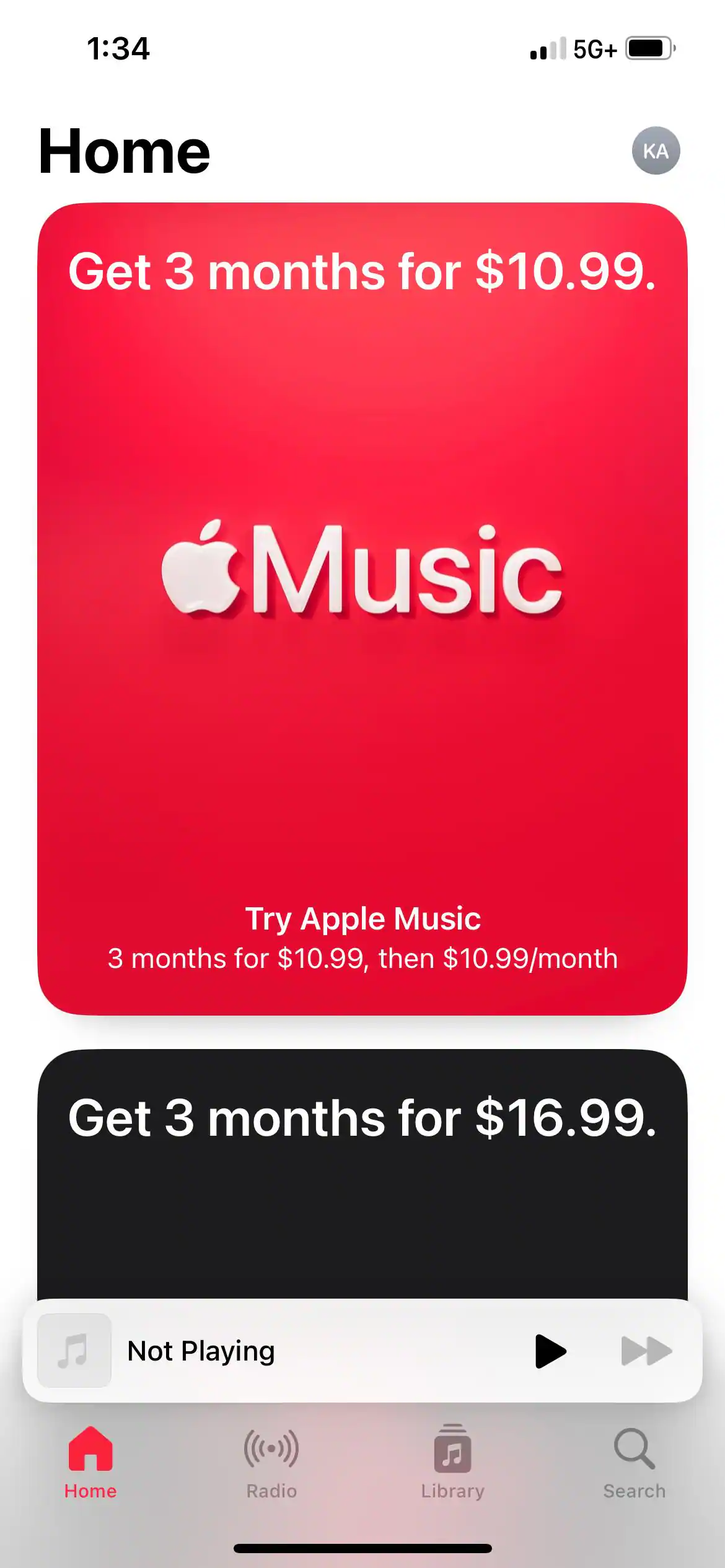The height and width of the screenshot is (1568, 725).
Task: Switch to the Home tab
Action: pyautogui.click(x=90, y=1461)
